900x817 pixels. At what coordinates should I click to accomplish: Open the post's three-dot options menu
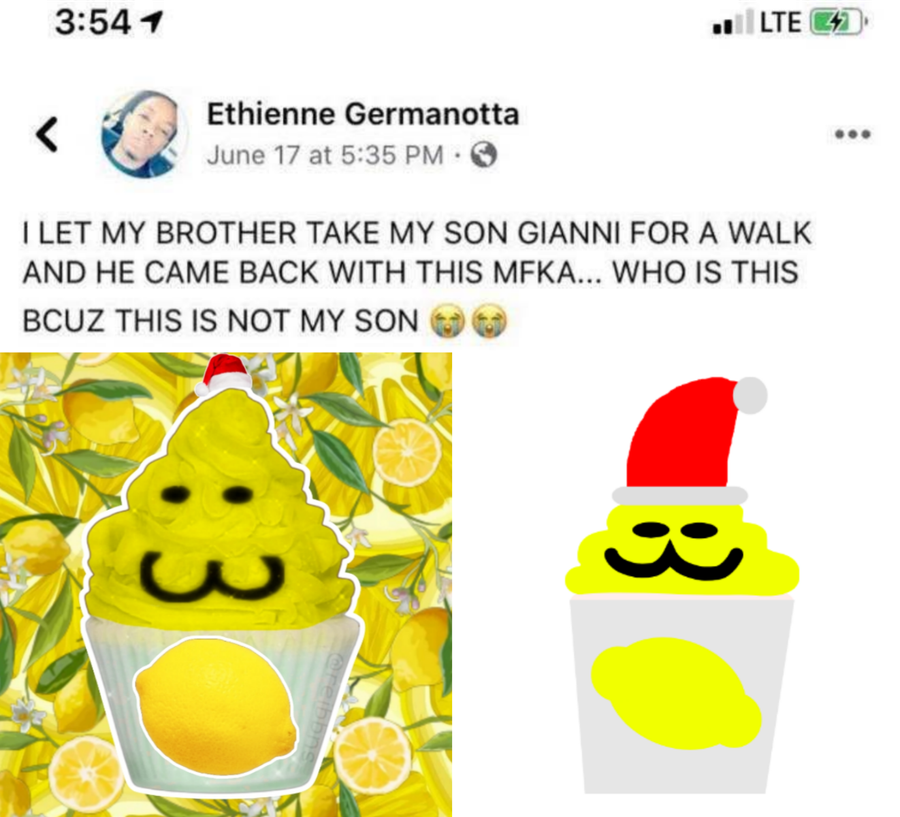click(853, 134)
